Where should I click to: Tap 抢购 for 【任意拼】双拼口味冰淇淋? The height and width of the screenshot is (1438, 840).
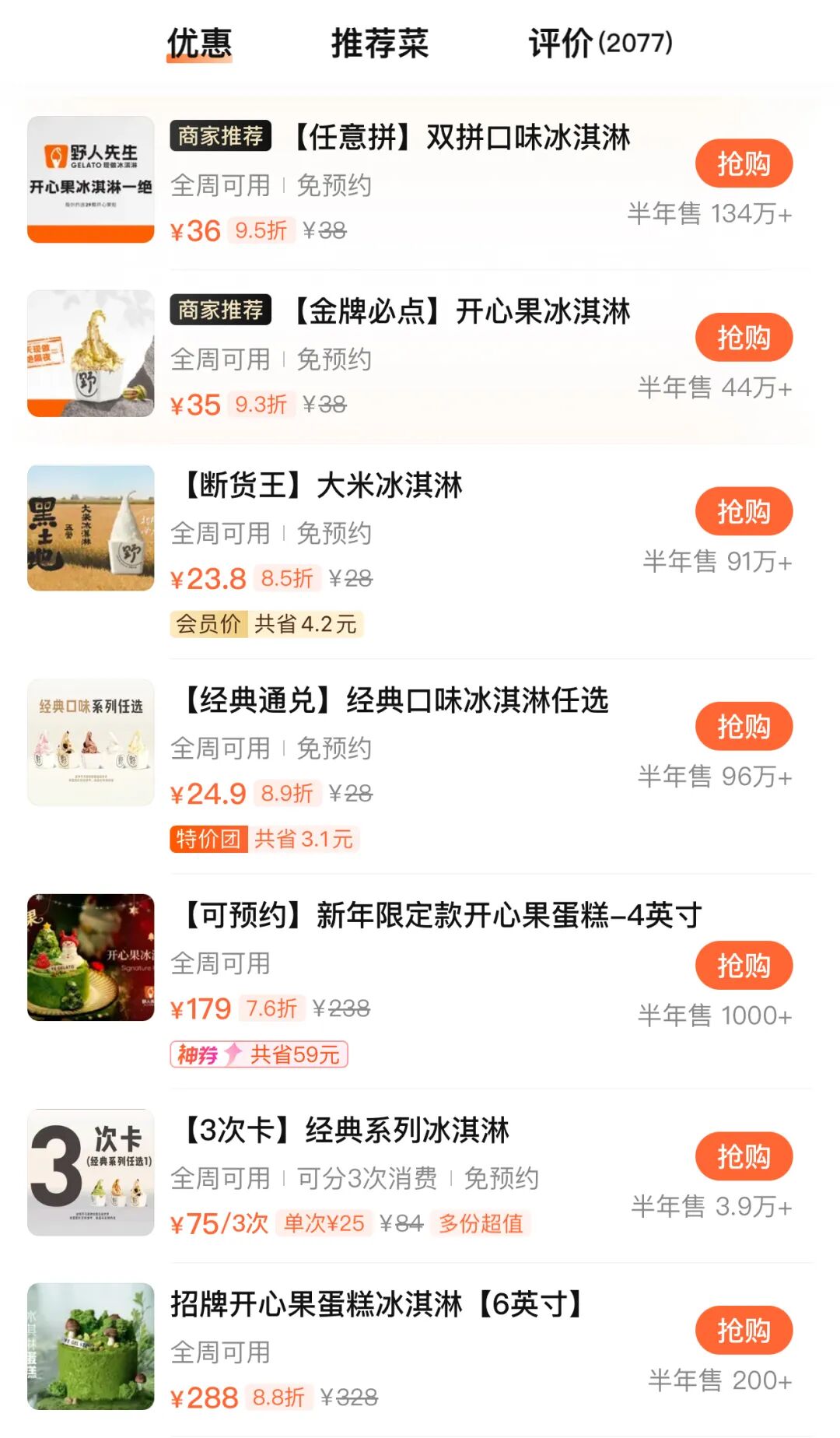[744, 164]
